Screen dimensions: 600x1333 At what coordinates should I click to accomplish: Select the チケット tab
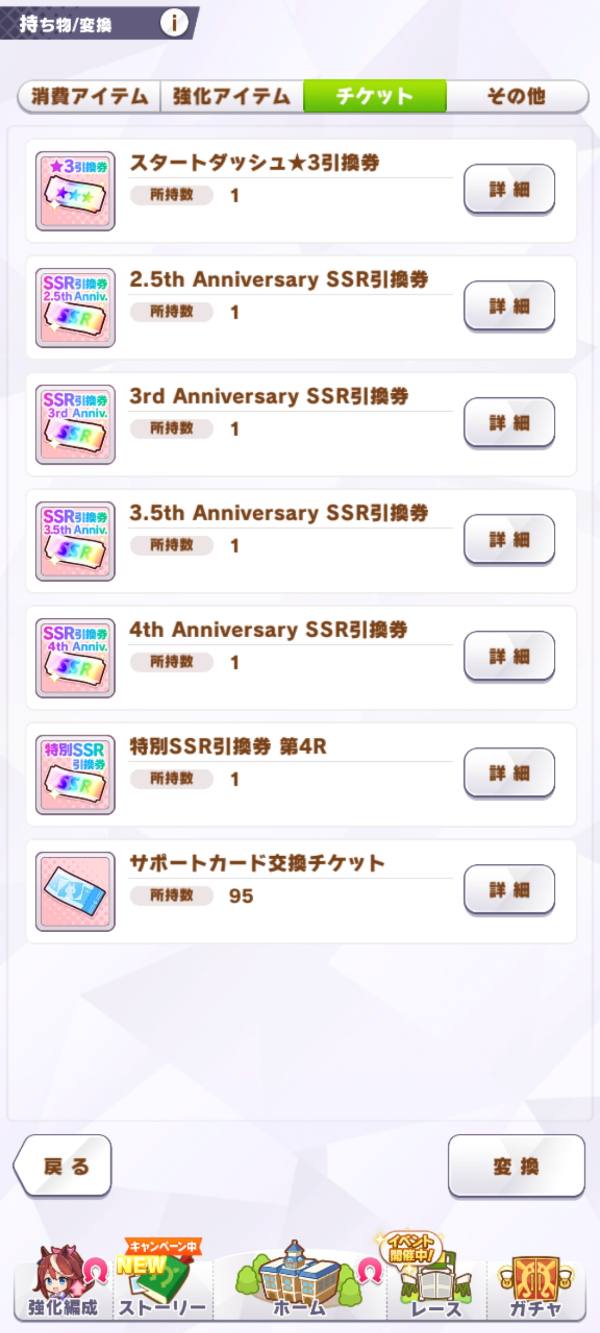(x=375, y=96)
